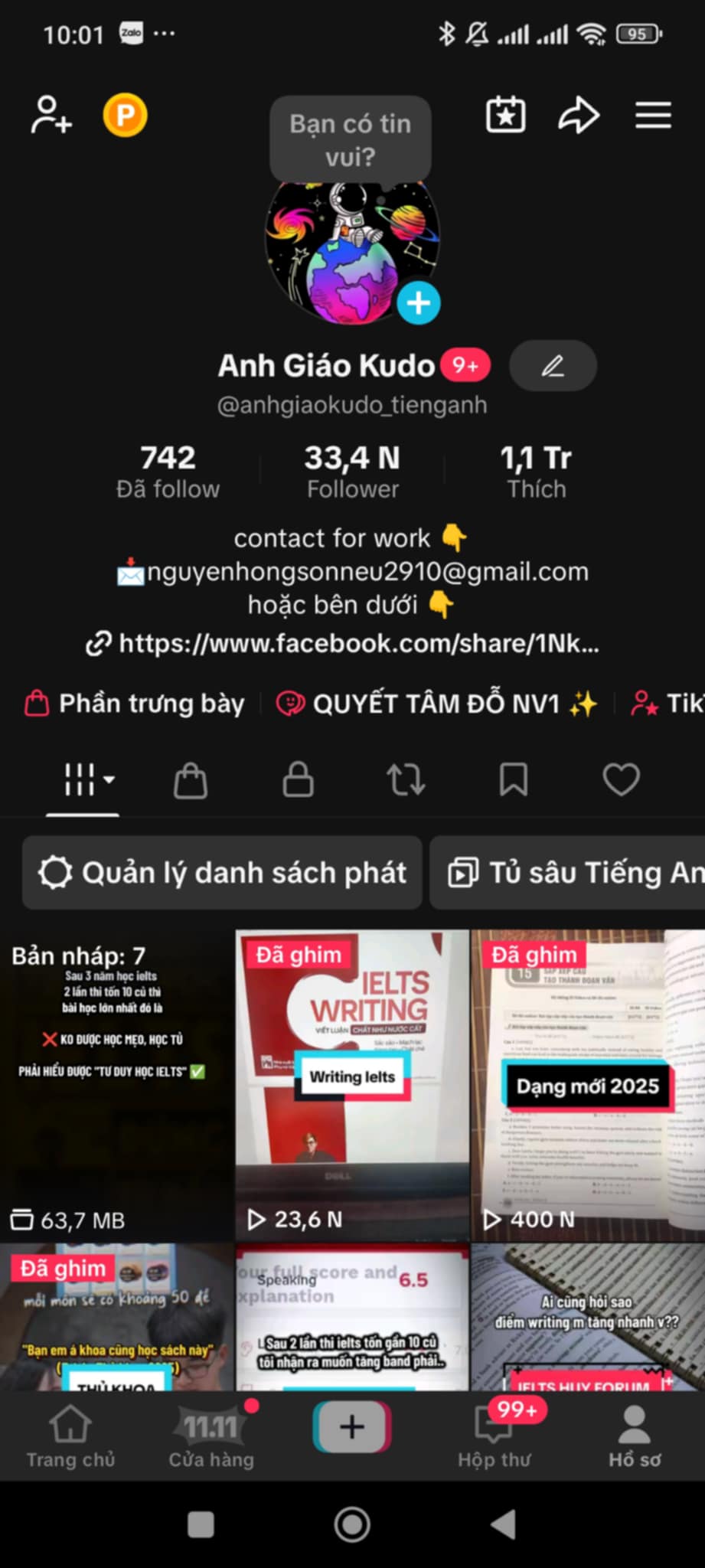Open the Shop bag tab icon
Screen dimensions: 705x1568
[190, 780]
